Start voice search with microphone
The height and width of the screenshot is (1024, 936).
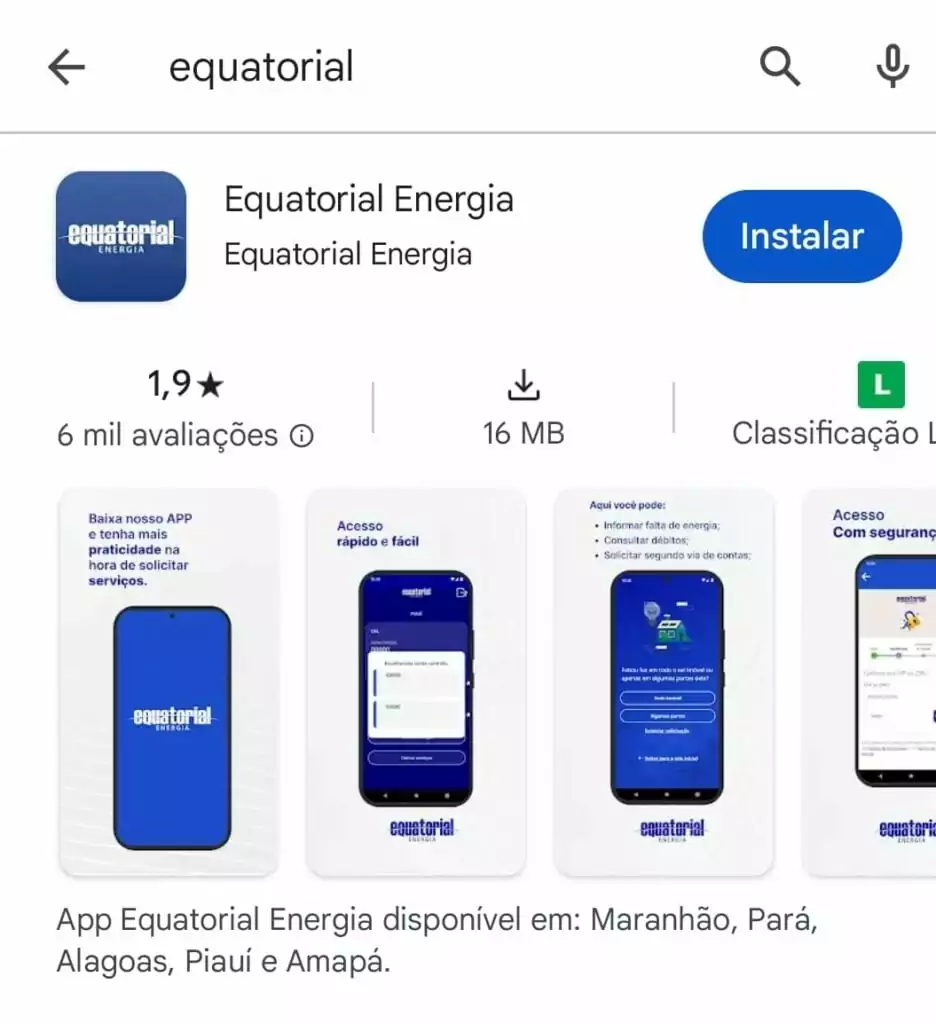tap(892, 68)
